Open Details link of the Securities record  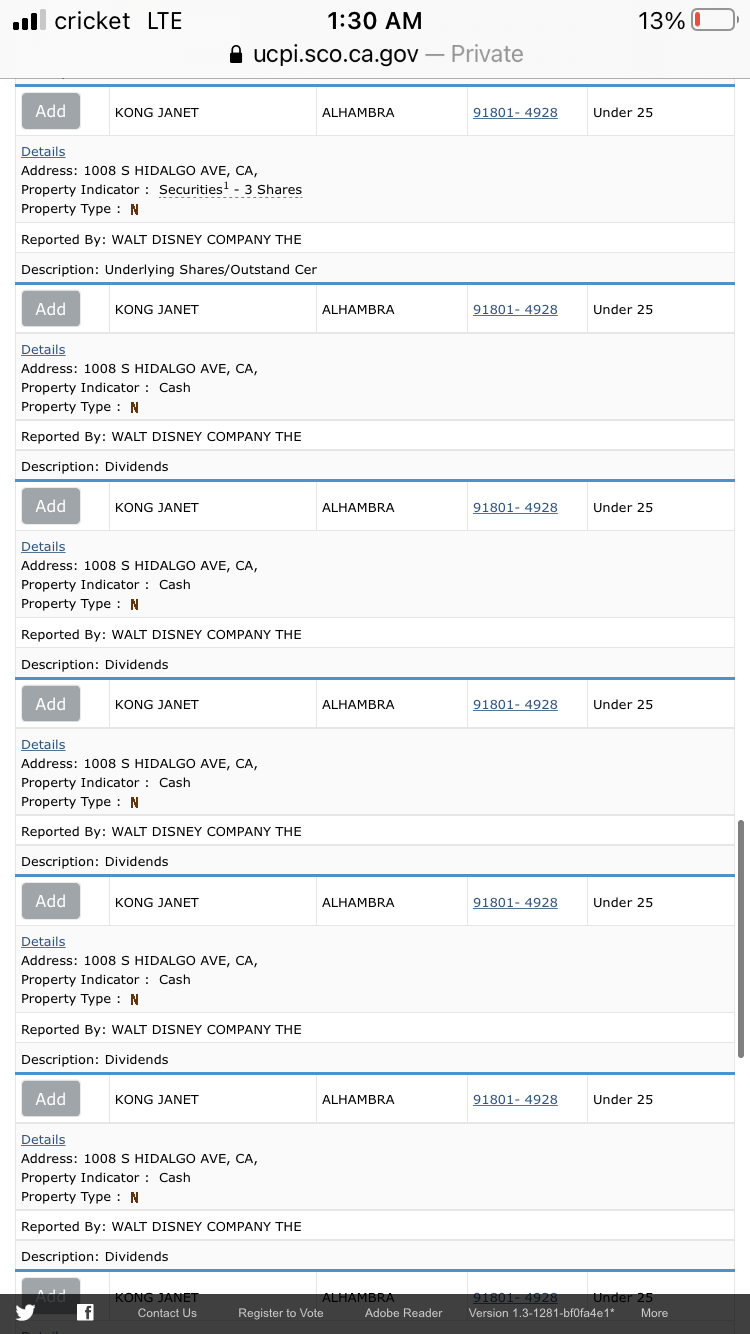pyautogui.click(x=43, y=152)
